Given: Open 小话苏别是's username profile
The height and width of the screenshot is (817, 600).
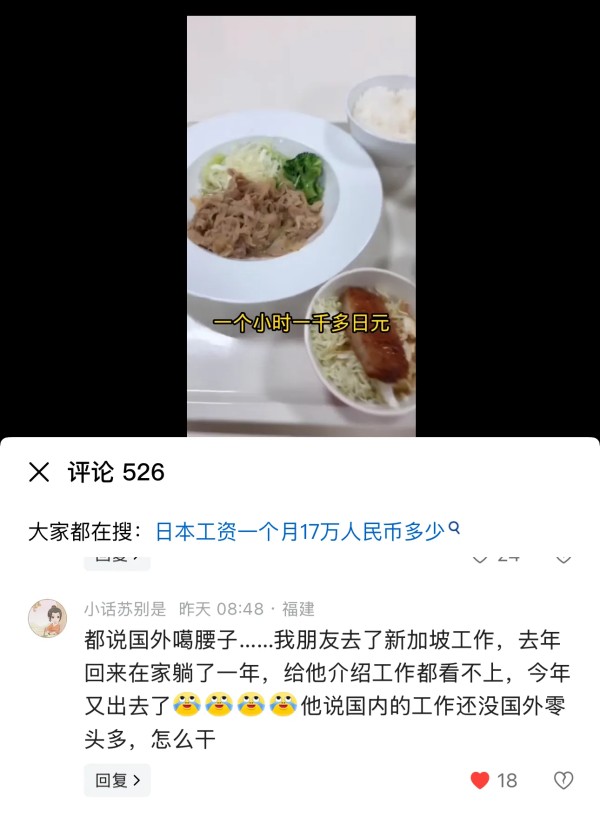Looking at the screenshot, I should click(x=125, y=608).
